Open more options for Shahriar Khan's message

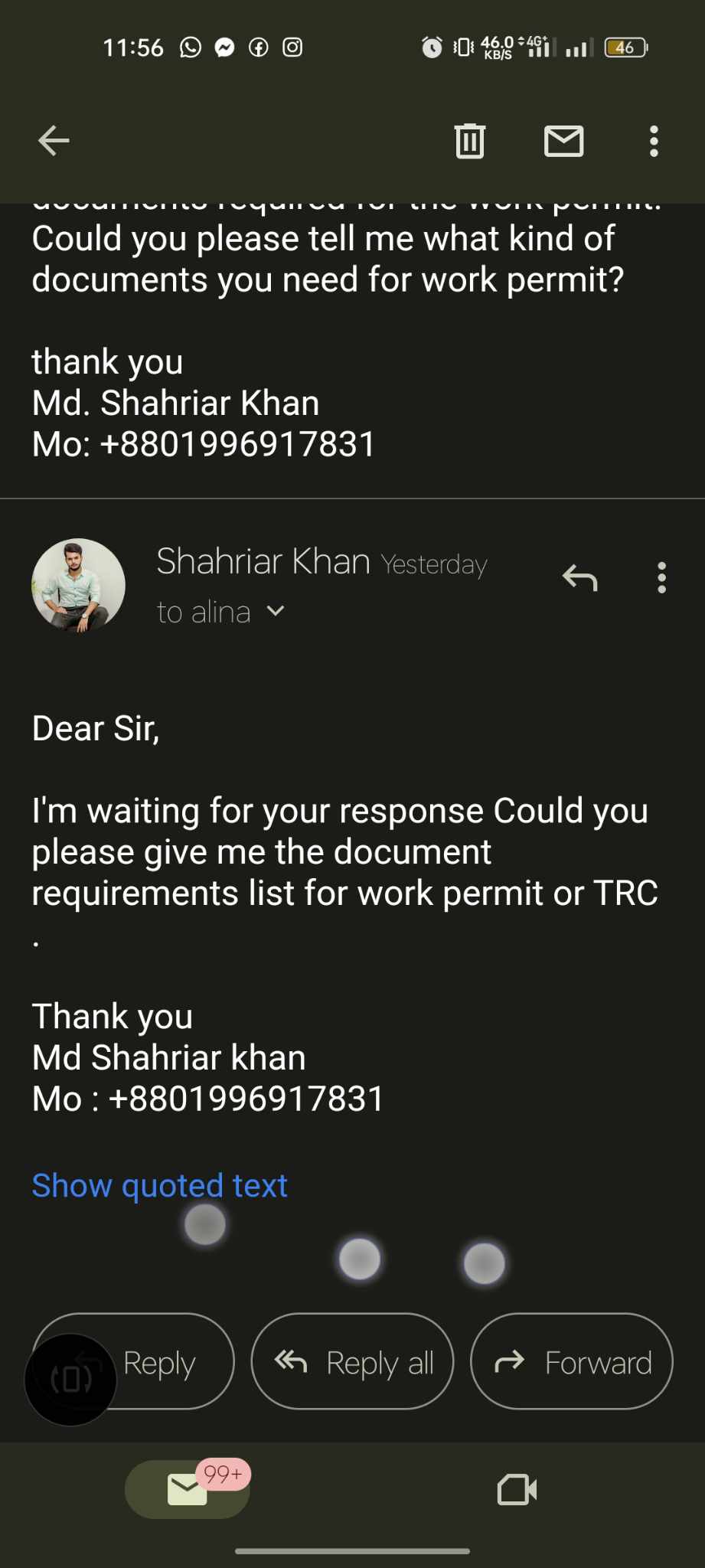point(662,578)
